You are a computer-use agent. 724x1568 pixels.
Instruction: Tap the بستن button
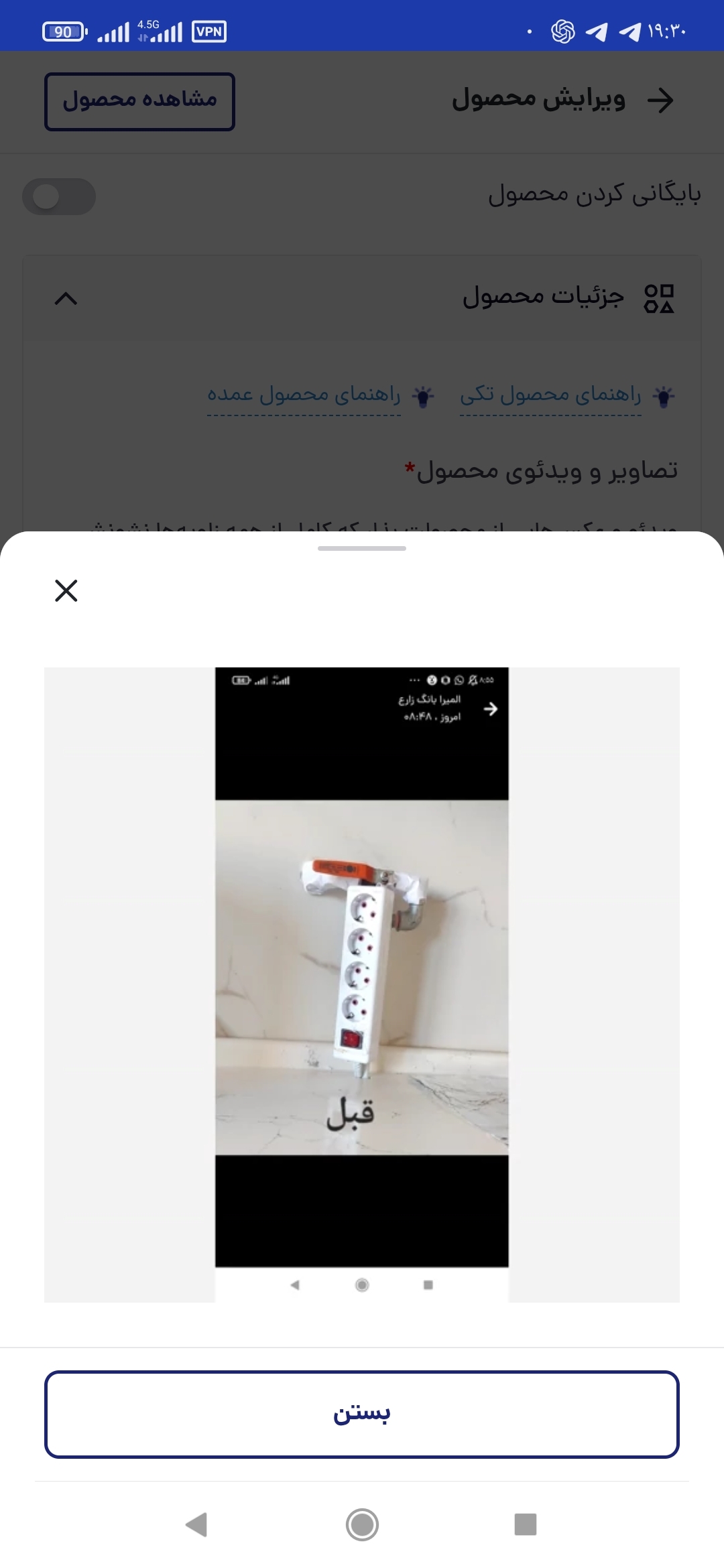click(x=362, y=1414)
